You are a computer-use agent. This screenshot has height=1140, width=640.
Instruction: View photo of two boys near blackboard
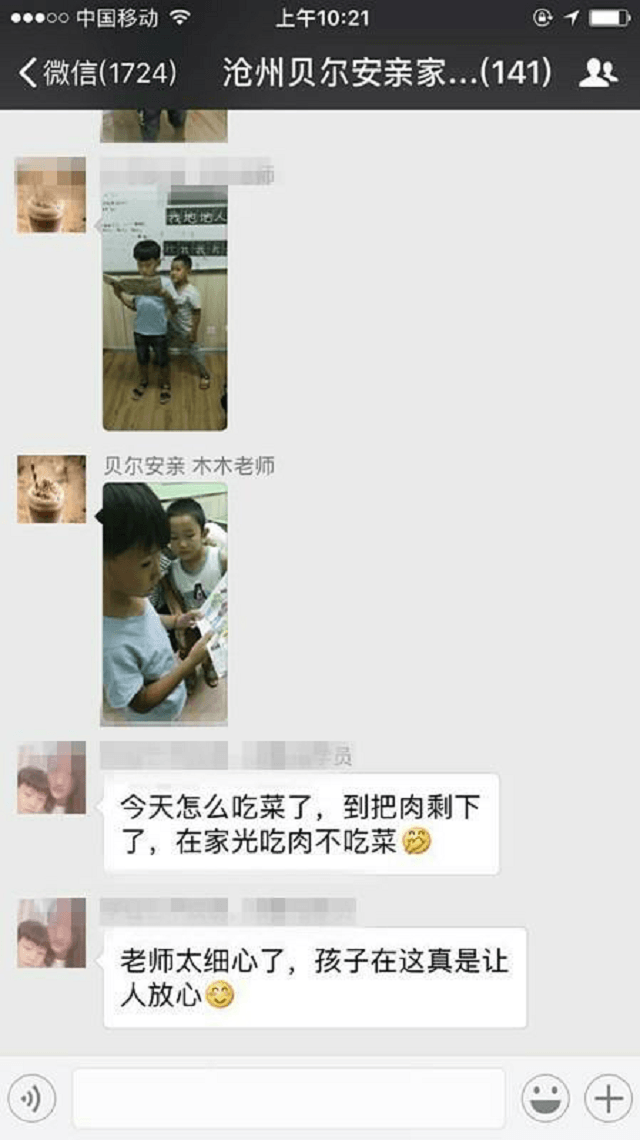(165, 310)
